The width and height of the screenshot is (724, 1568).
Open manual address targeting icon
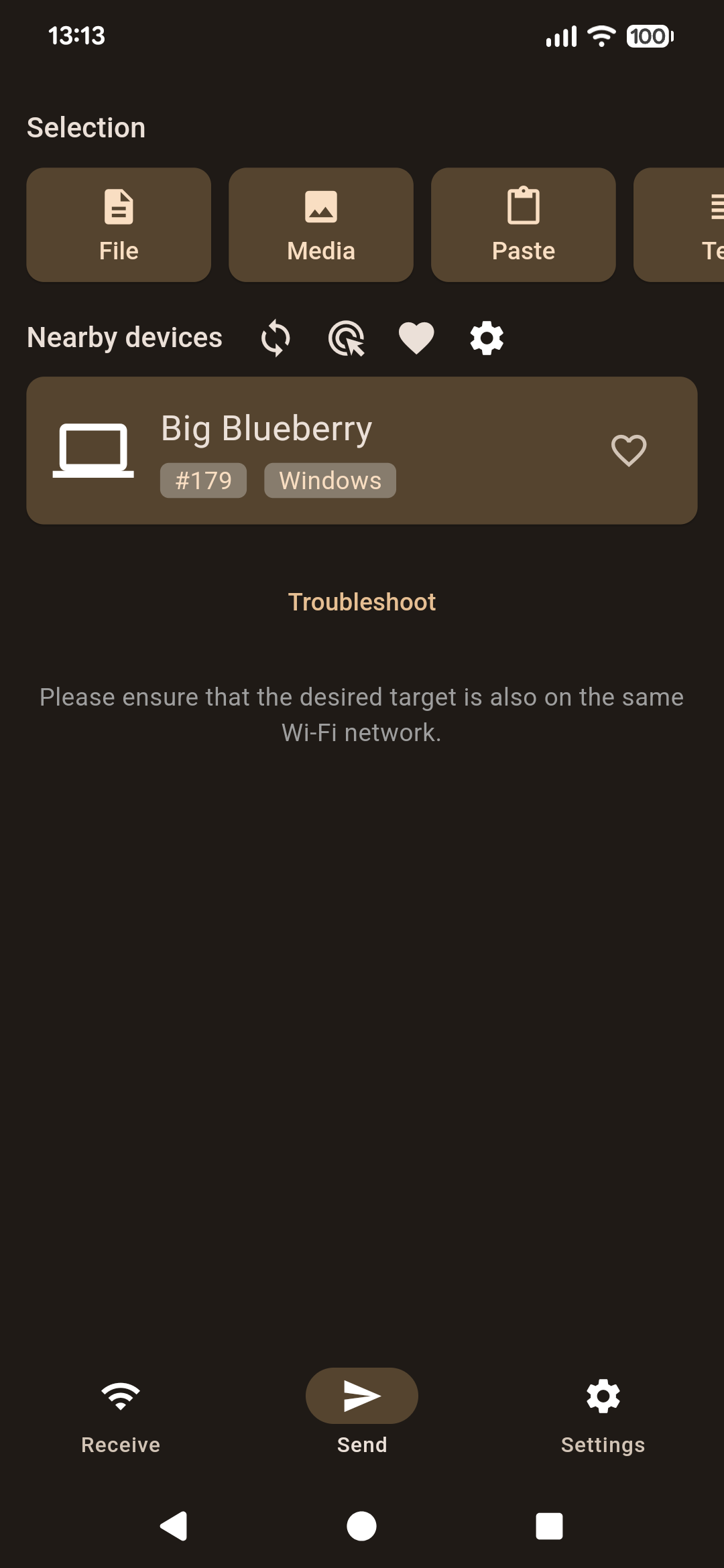click(347, 338)
